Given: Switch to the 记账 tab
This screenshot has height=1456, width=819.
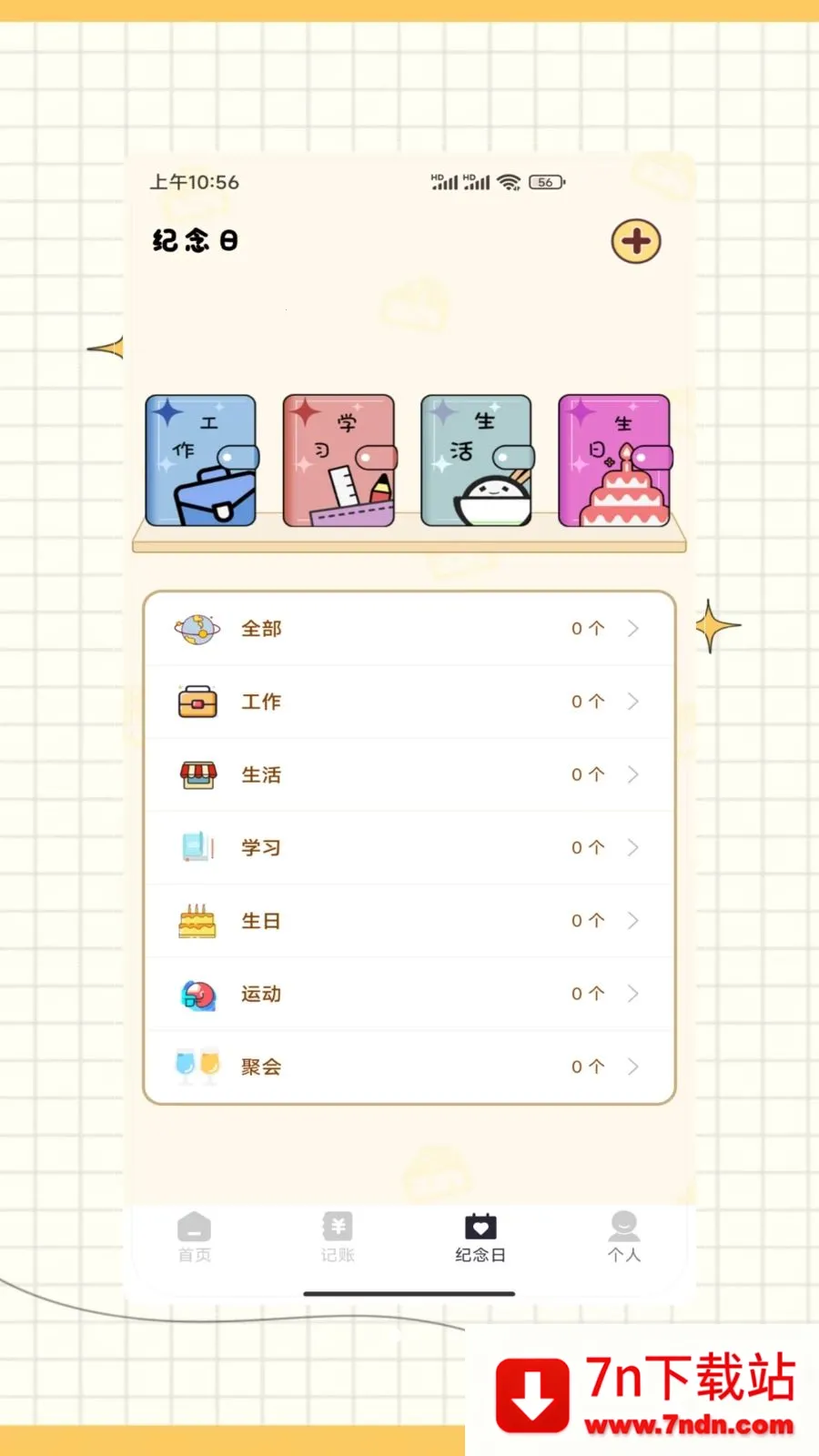Looking at the screenshot, I should [x=338, y=1237].
